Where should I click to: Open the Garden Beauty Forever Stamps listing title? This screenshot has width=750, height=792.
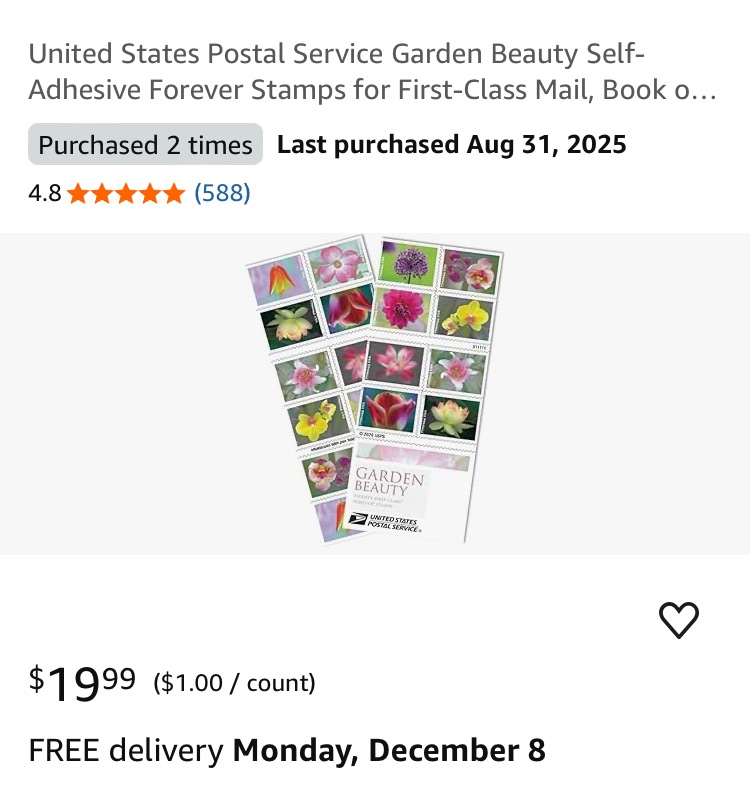372,72
